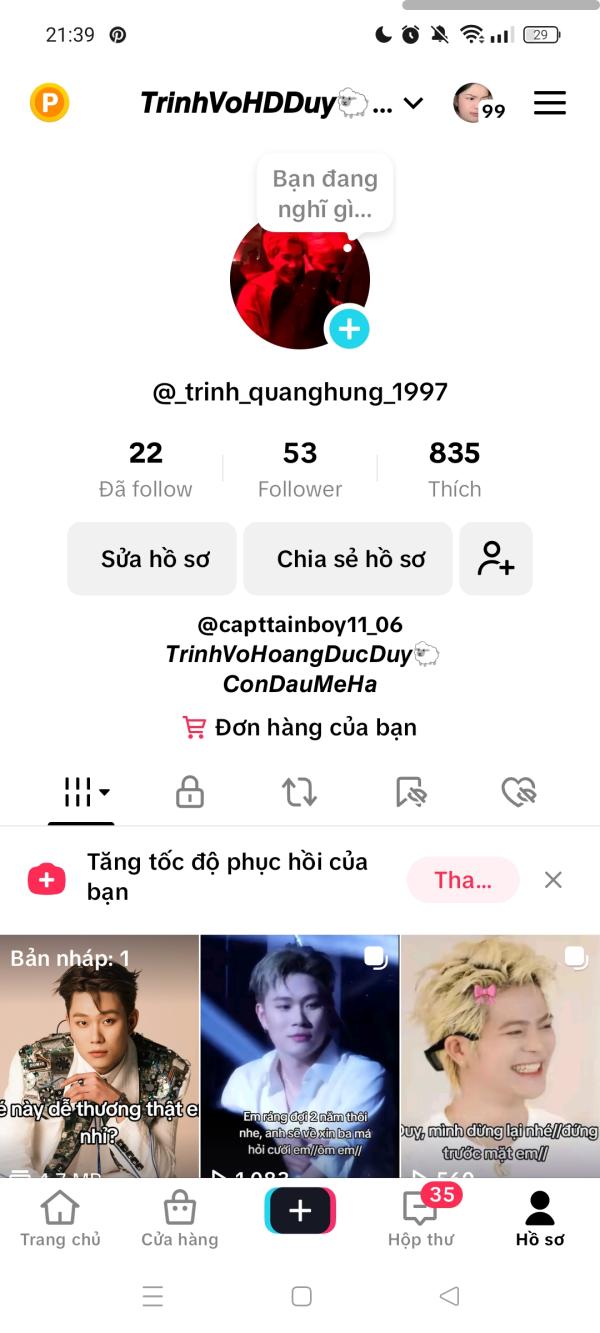
Task: Switch to the liked videos heart tab
Action: (518, 793)
